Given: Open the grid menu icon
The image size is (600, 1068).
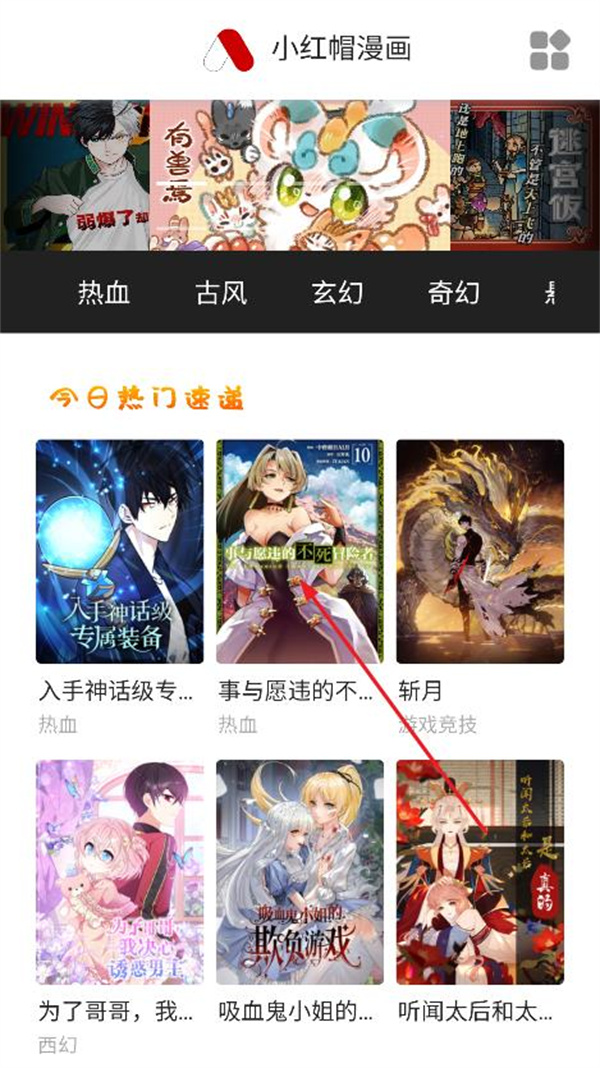Looking at the screenshot, I should tap(549, 50).
